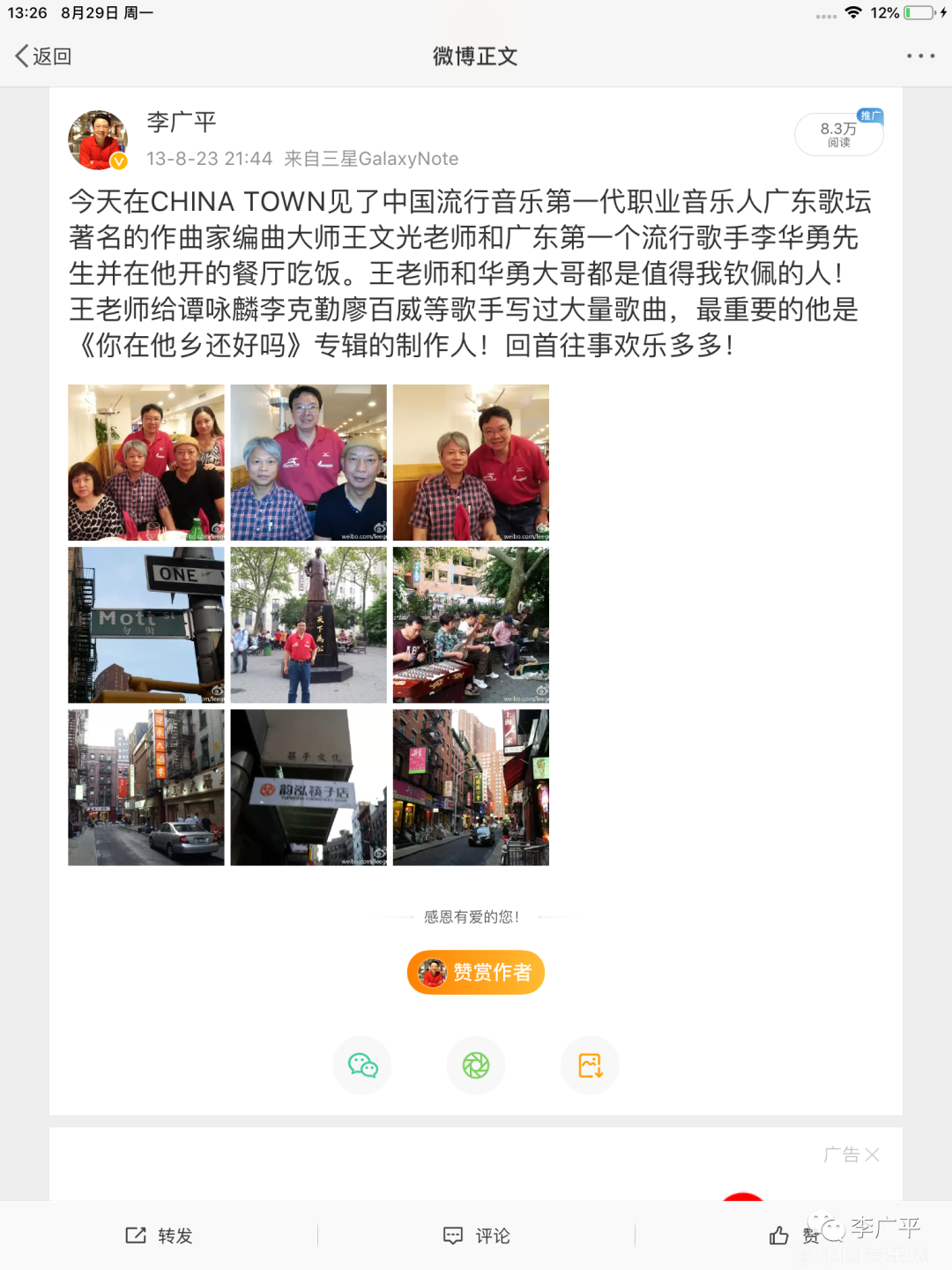The image size is (952, 1270).
Task: Open the 韵泓筷子店 shop sign photo
Action: pyautogui.click(x=309, y=787)
